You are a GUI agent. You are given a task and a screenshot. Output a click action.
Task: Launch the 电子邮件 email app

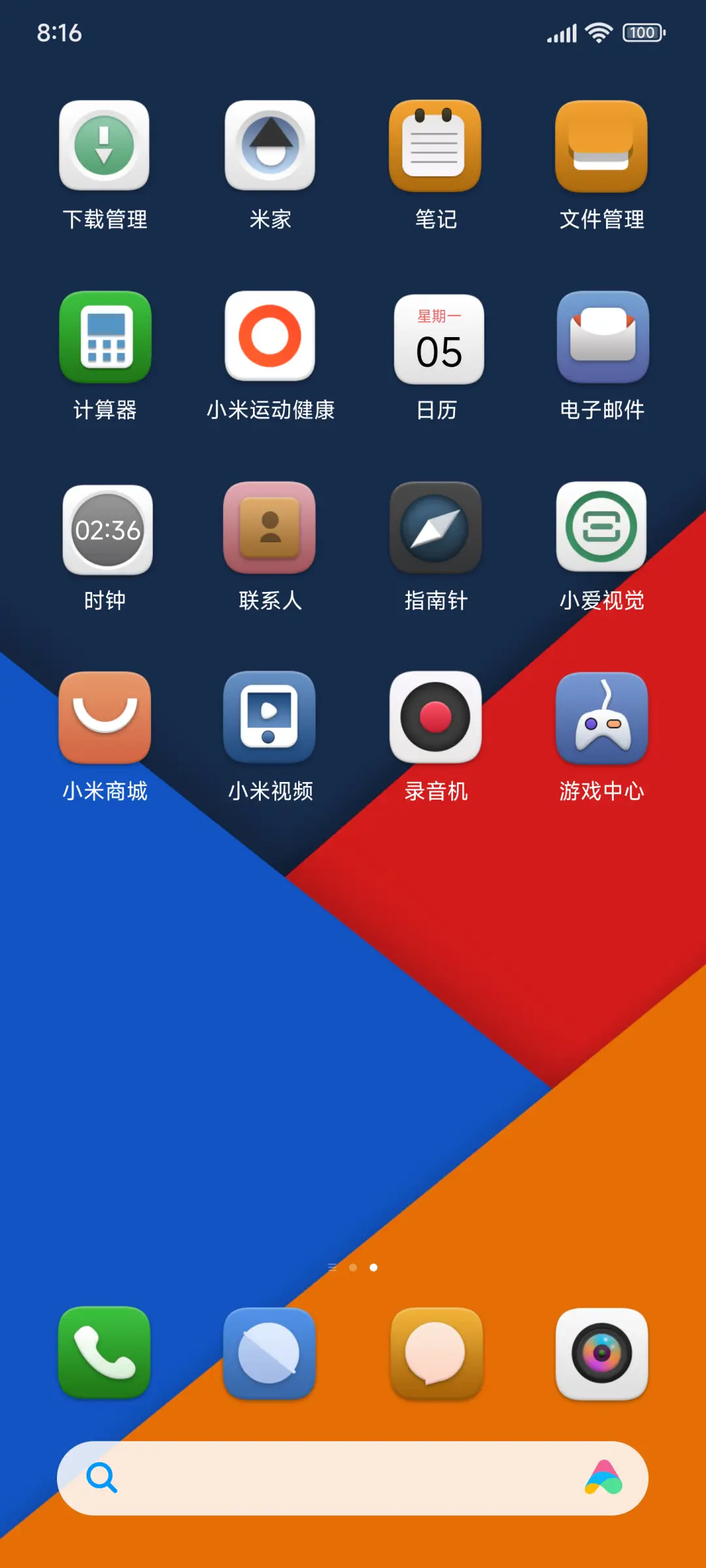point(602,337)
